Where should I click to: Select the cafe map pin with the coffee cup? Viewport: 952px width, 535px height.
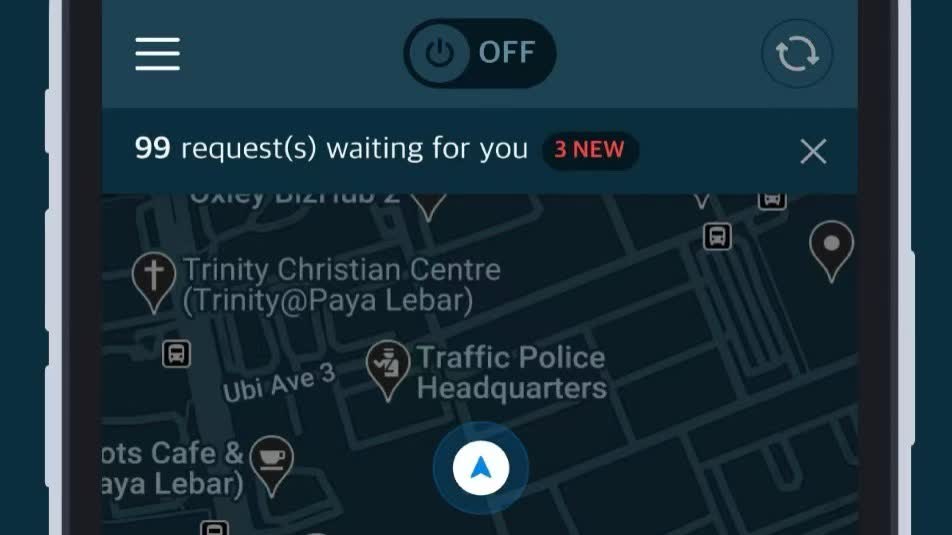coord(271,460)
